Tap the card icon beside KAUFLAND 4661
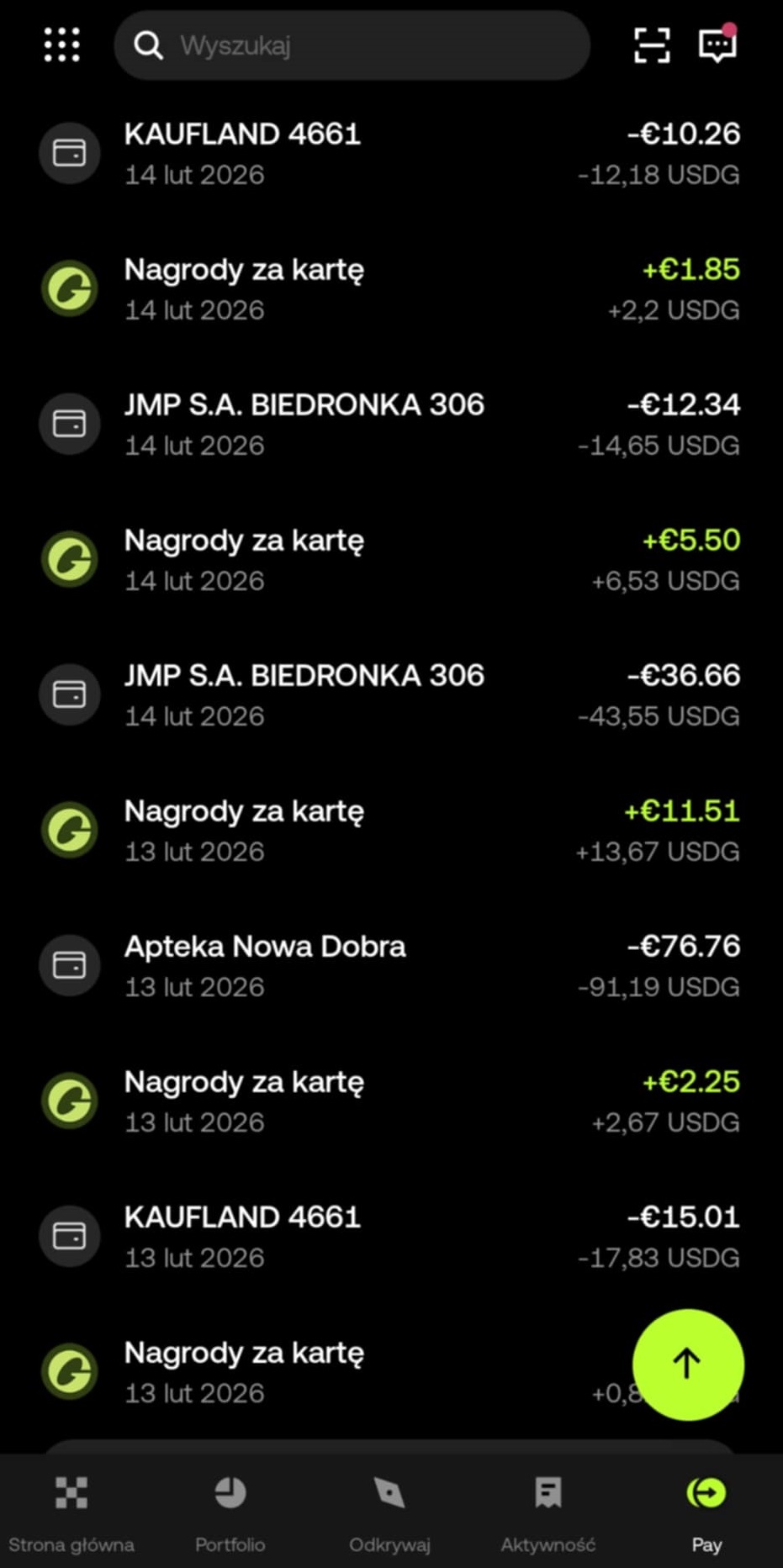The height and width of the screenshot is (1568, 783). [x=70, y=153]
